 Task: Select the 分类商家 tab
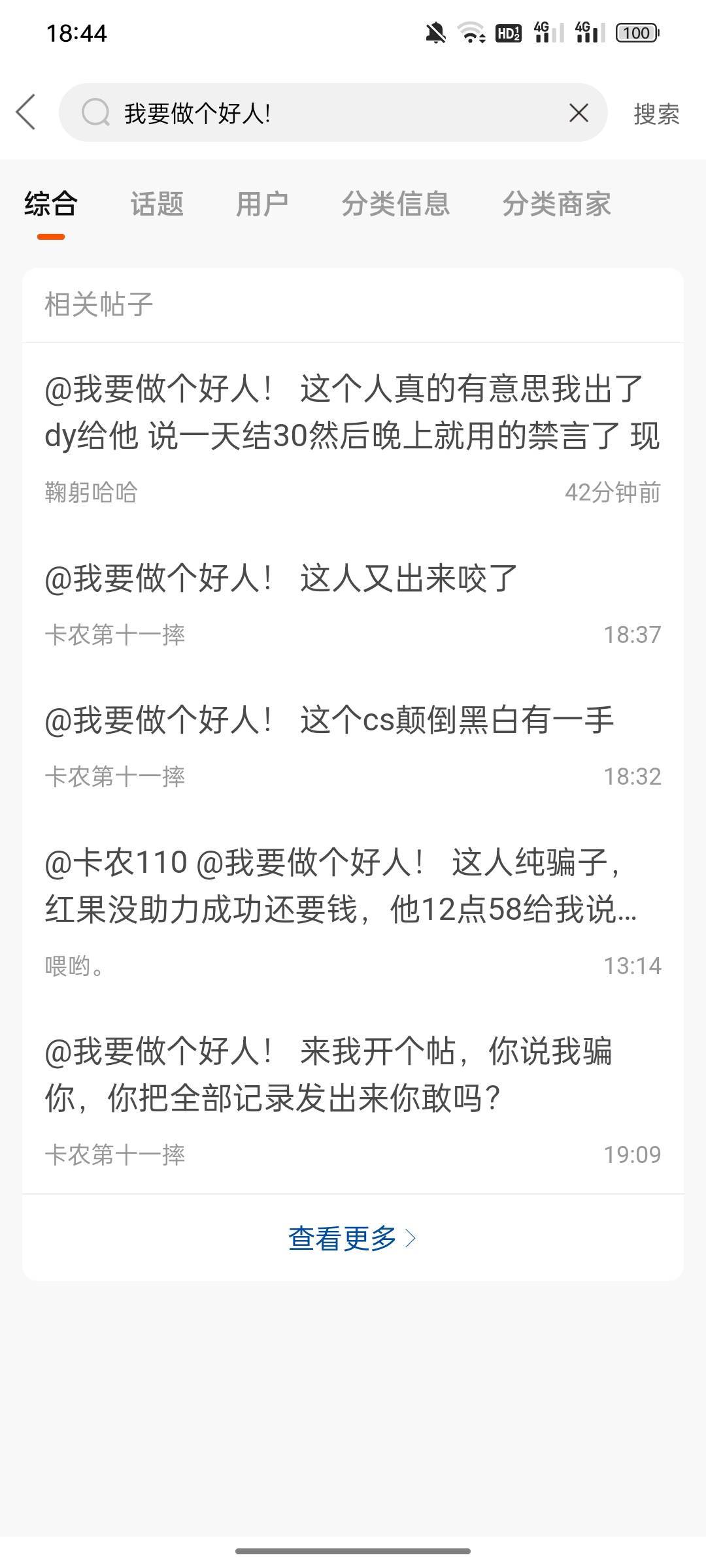[556, 204]
